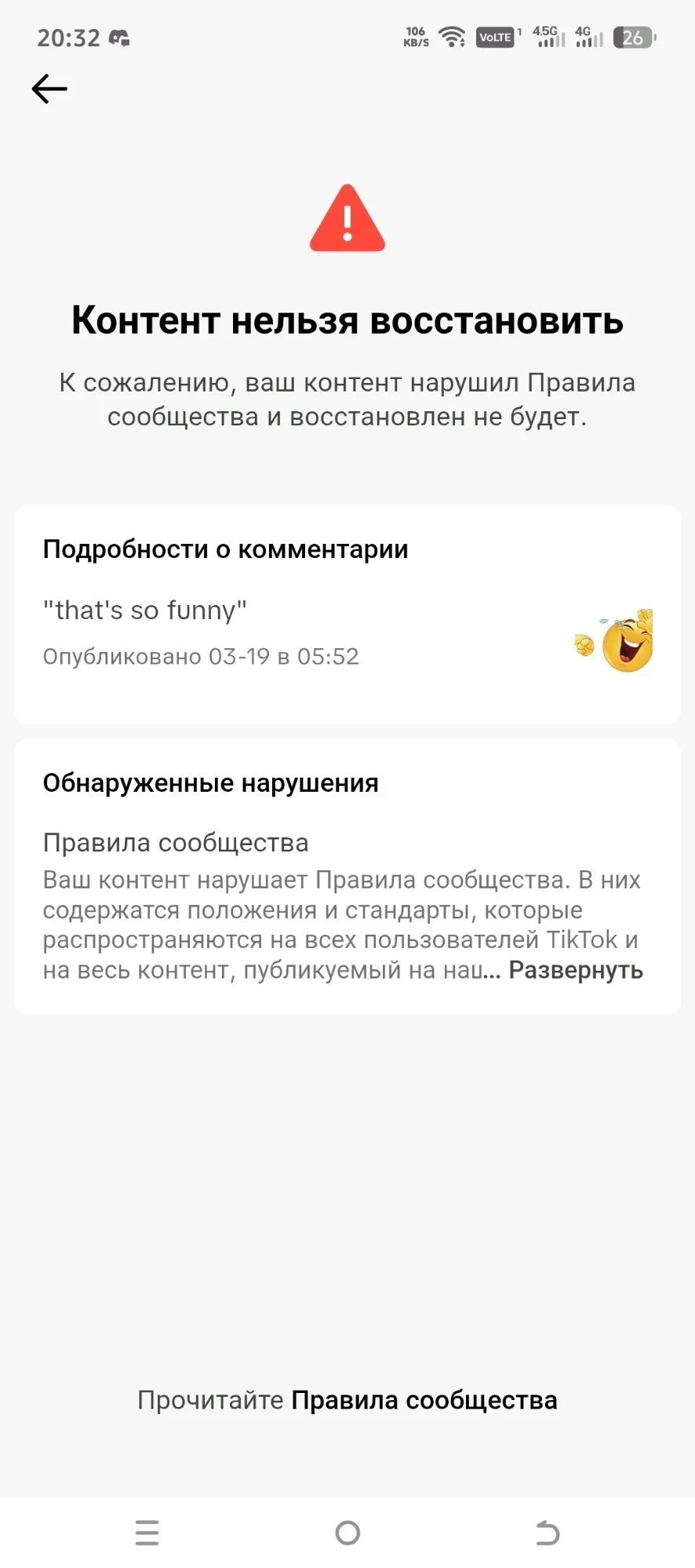
Task: Go back using the top arrow
Action: pos(49,89)
